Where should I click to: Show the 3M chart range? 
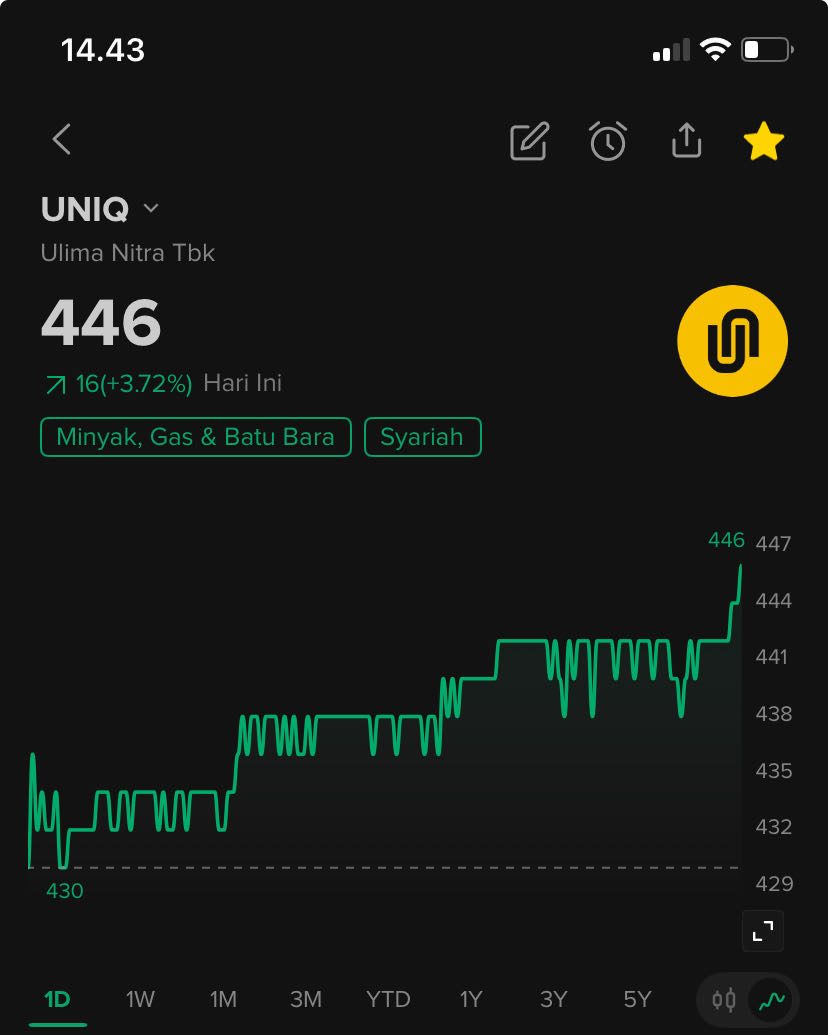[305, 999]
